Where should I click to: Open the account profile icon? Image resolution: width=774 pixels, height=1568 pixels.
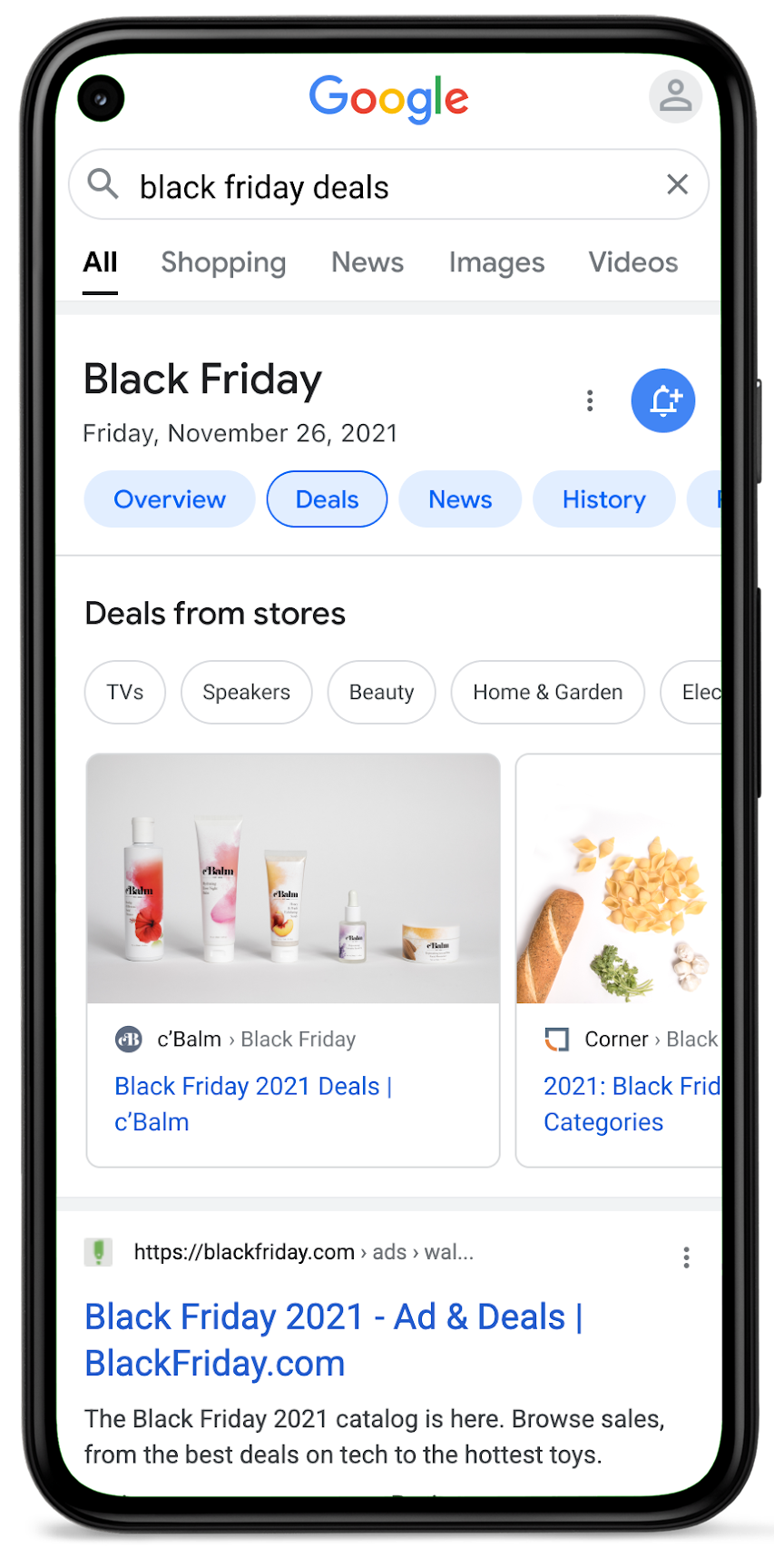[675, 96]
